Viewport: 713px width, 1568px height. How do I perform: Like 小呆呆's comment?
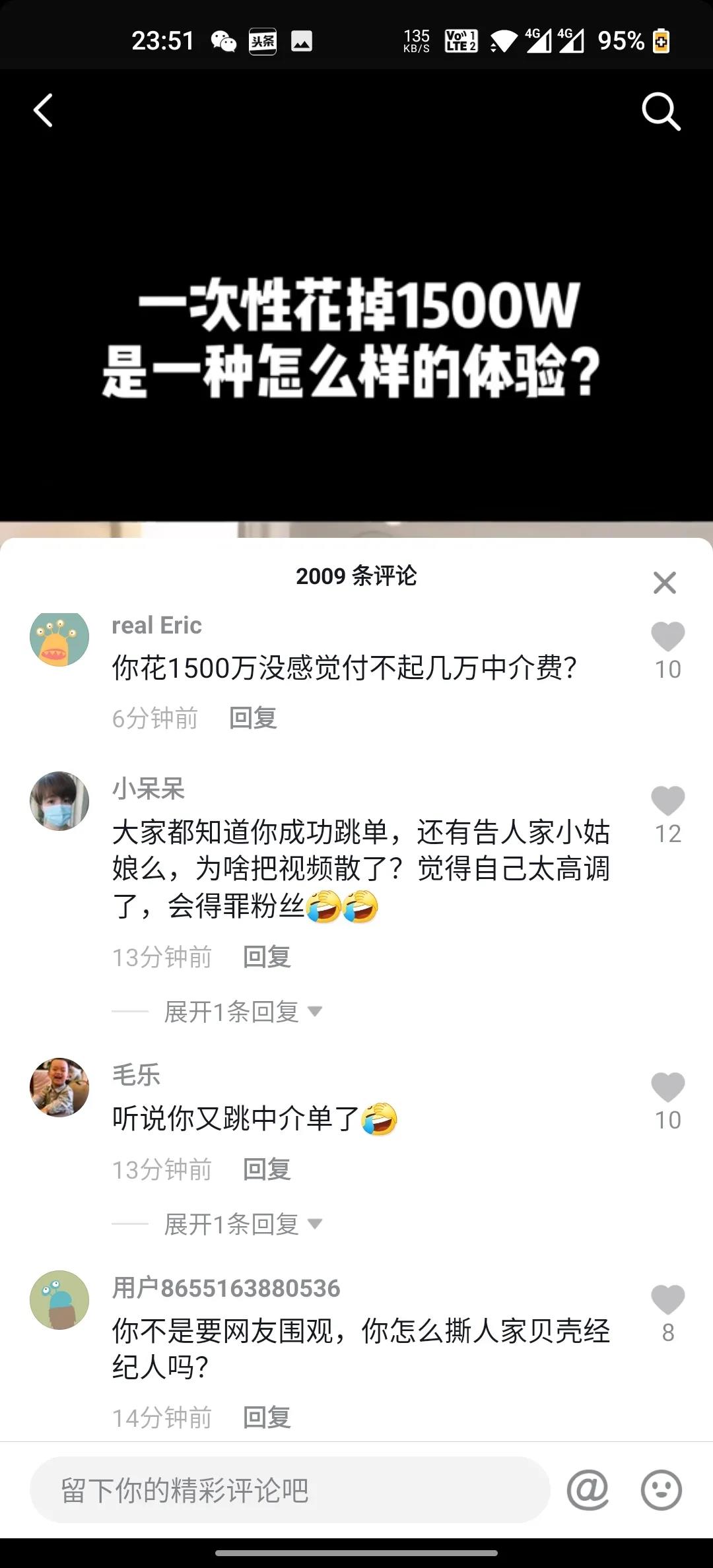tap(667, 801)
